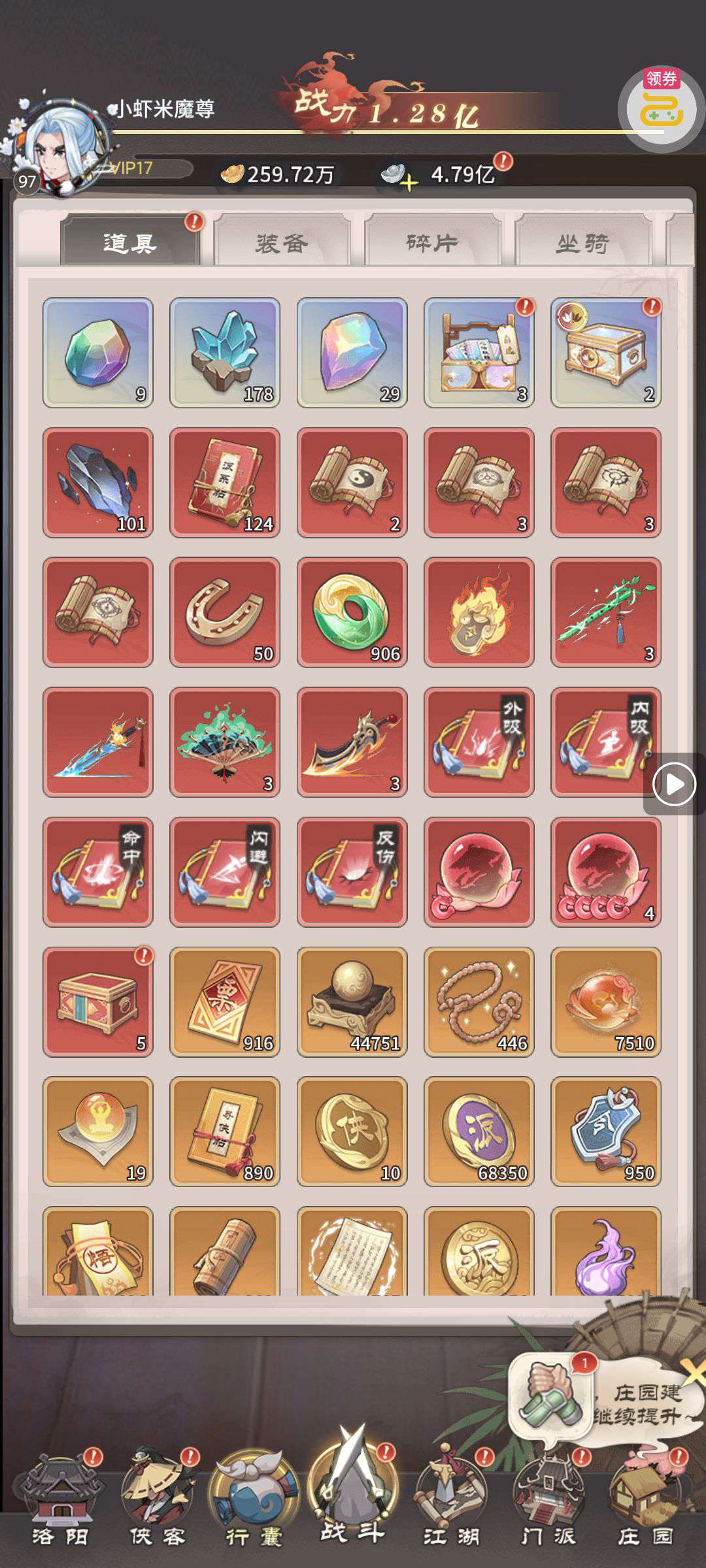
Task: Switch to the 坐骑 tab
Action: pyautogui.click(x=582, y=243)
